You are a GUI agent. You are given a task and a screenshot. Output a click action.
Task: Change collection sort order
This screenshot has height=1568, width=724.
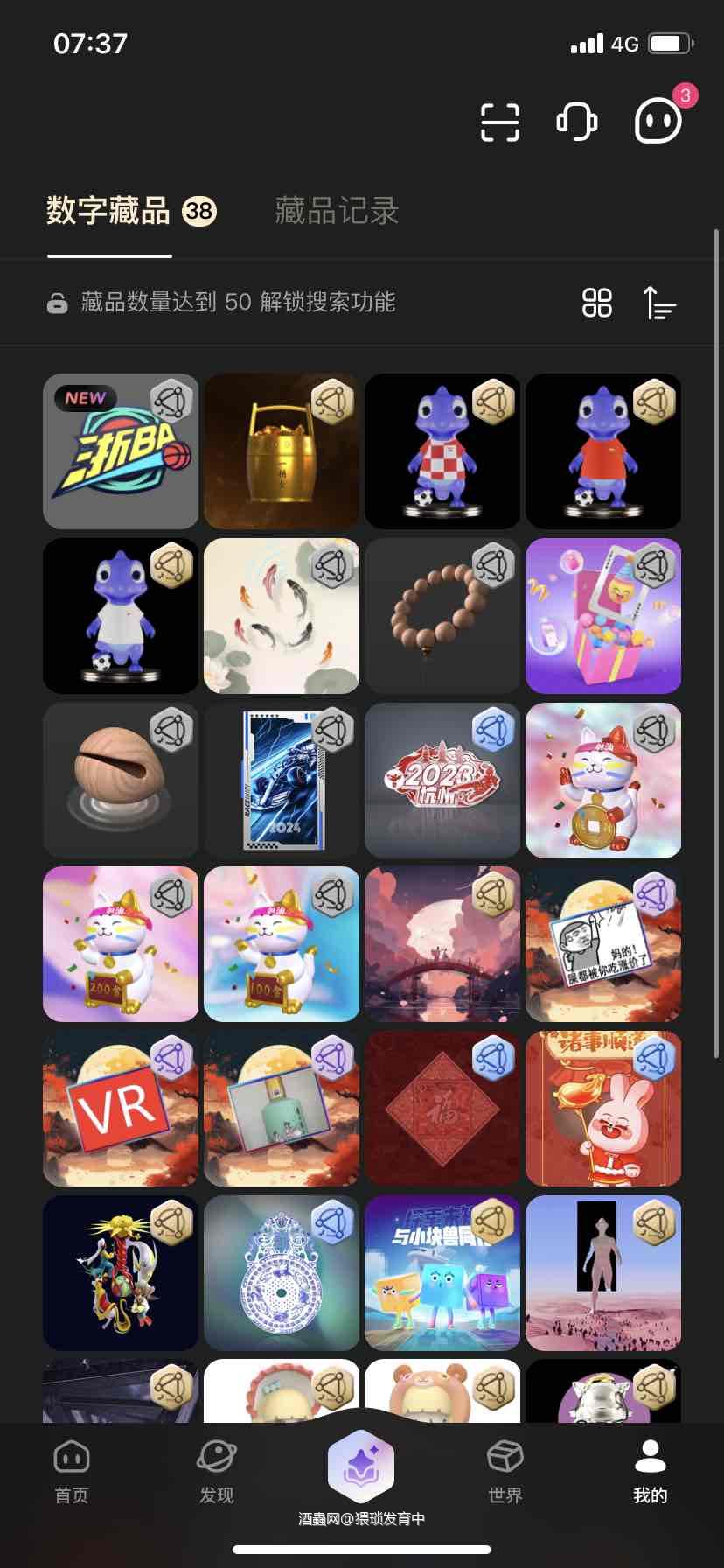pyautogui.click(x=659, y=303)
